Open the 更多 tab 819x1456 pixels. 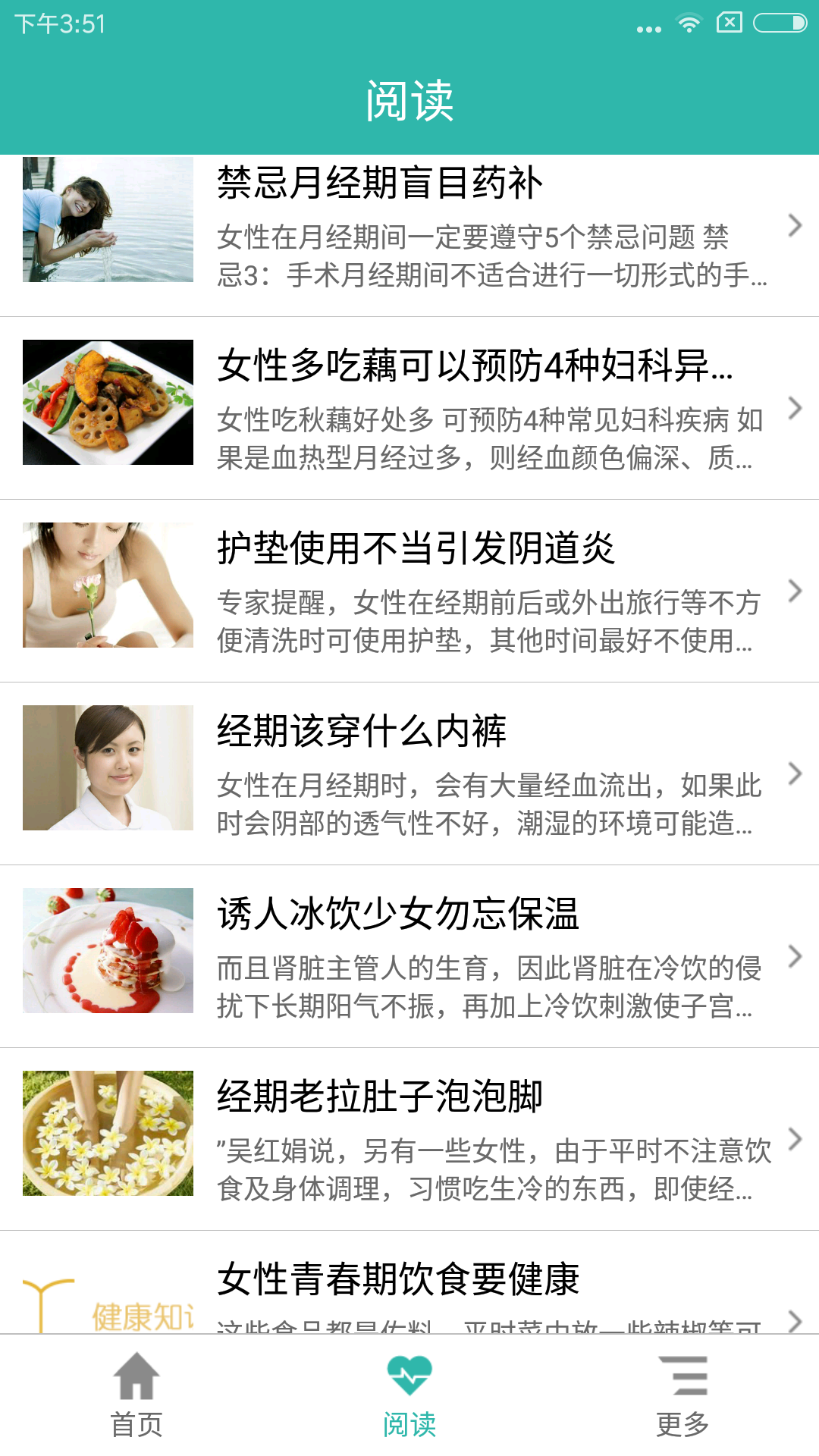tap(682, 1395)
